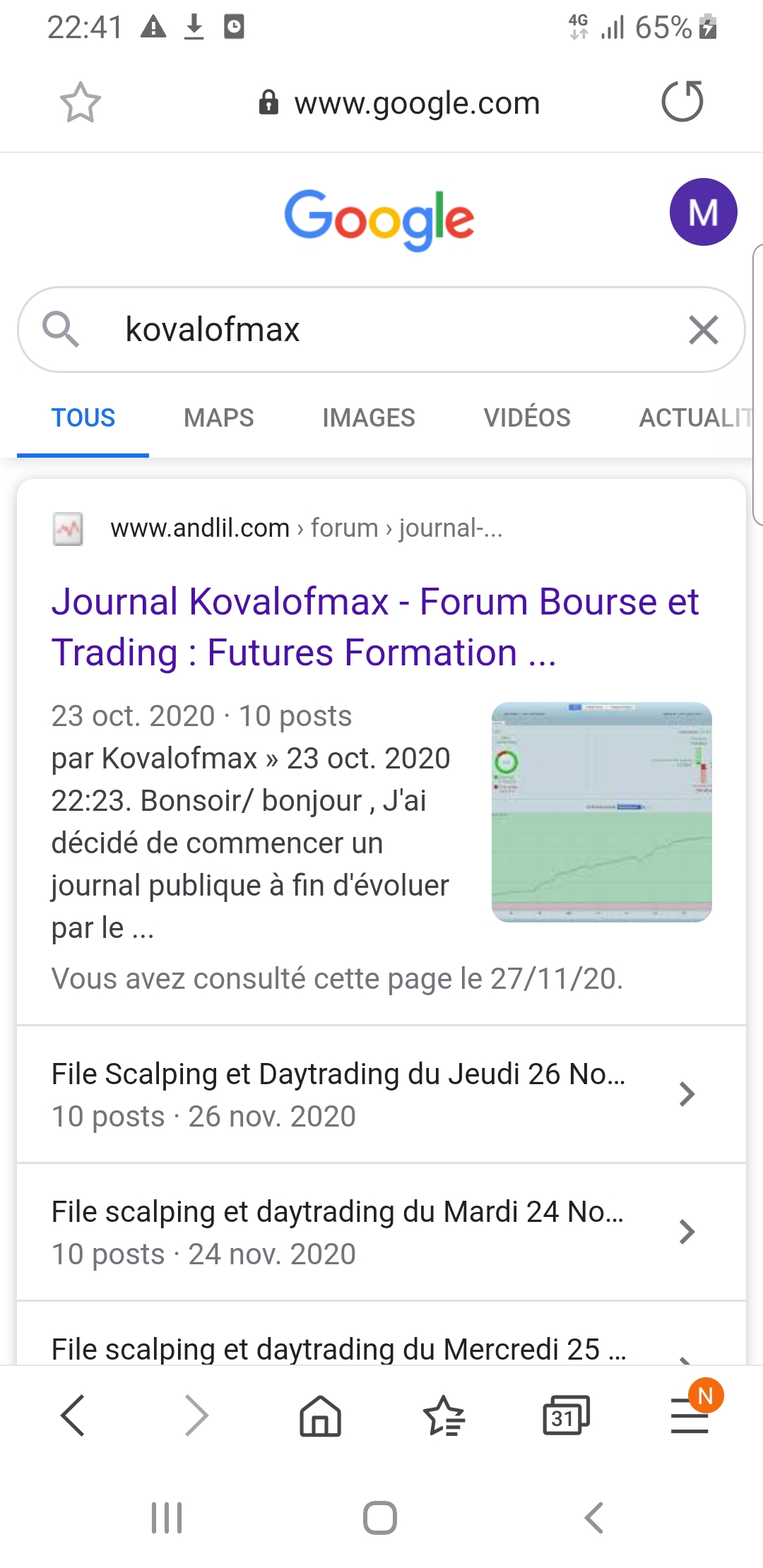Tap the search field containing kovalofmax

(x=381, y=330)
